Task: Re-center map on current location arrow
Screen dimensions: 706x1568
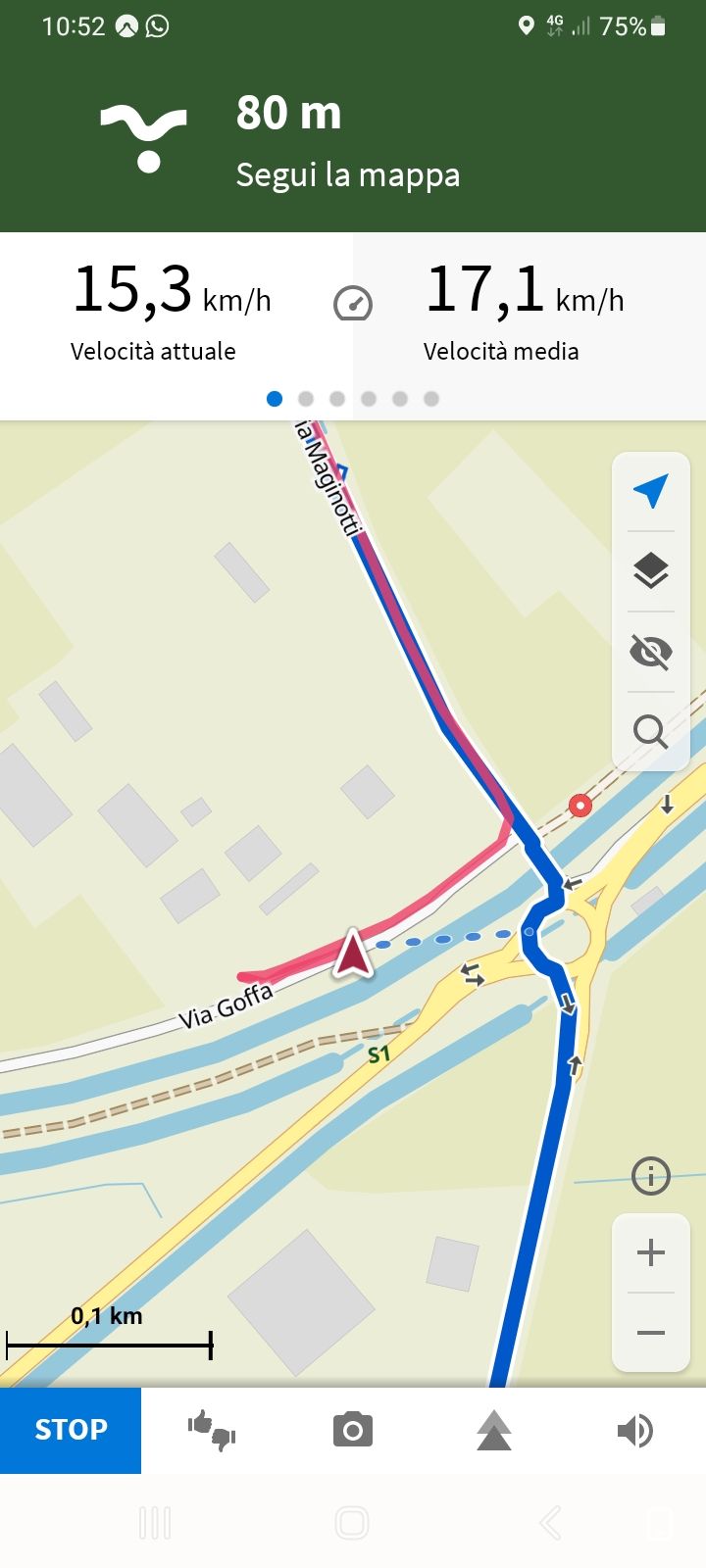Action: point(651,491)
